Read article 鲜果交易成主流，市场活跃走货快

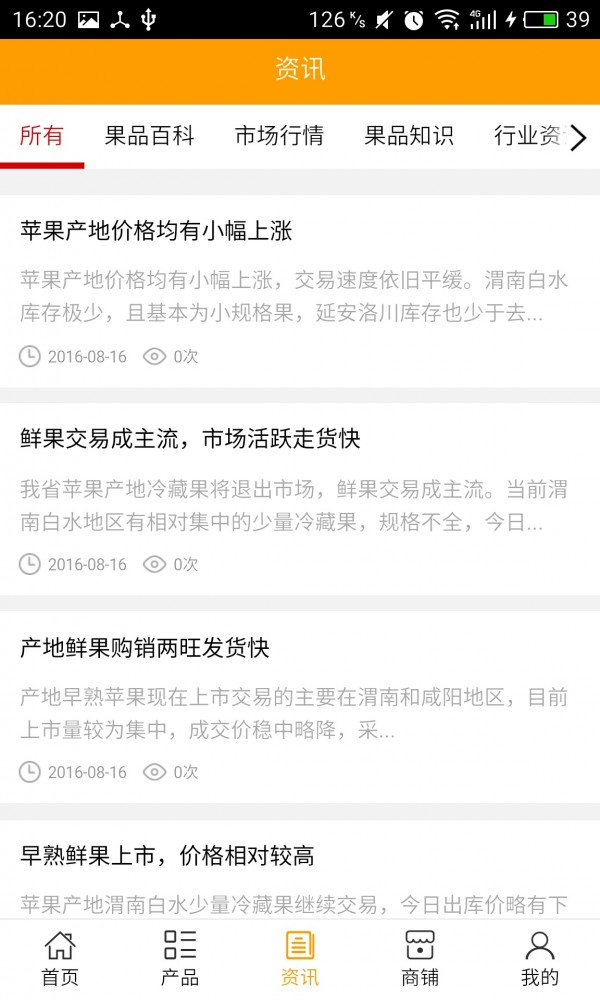pos(190,439)
